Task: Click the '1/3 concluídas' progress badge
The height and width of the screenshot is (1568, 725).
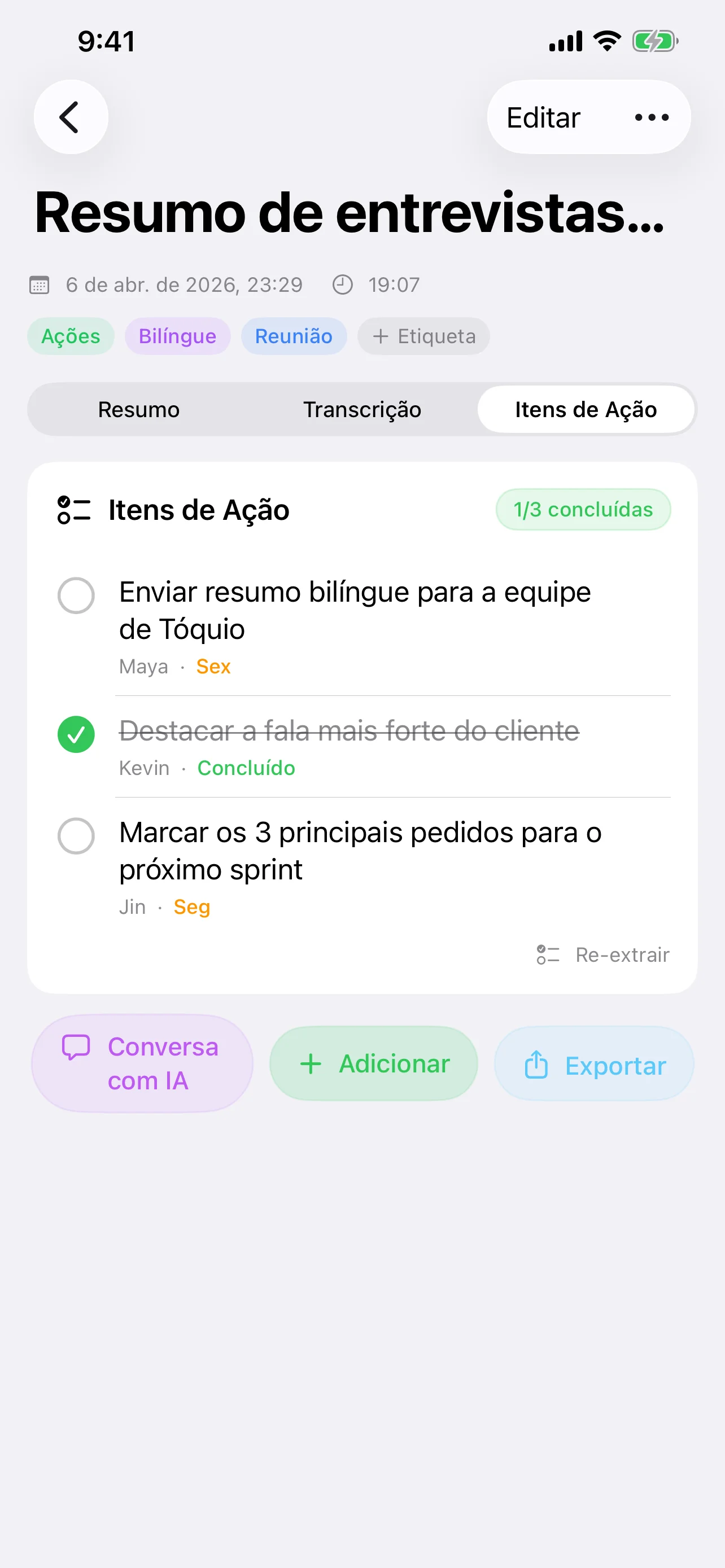Action: tap(583, 510)
